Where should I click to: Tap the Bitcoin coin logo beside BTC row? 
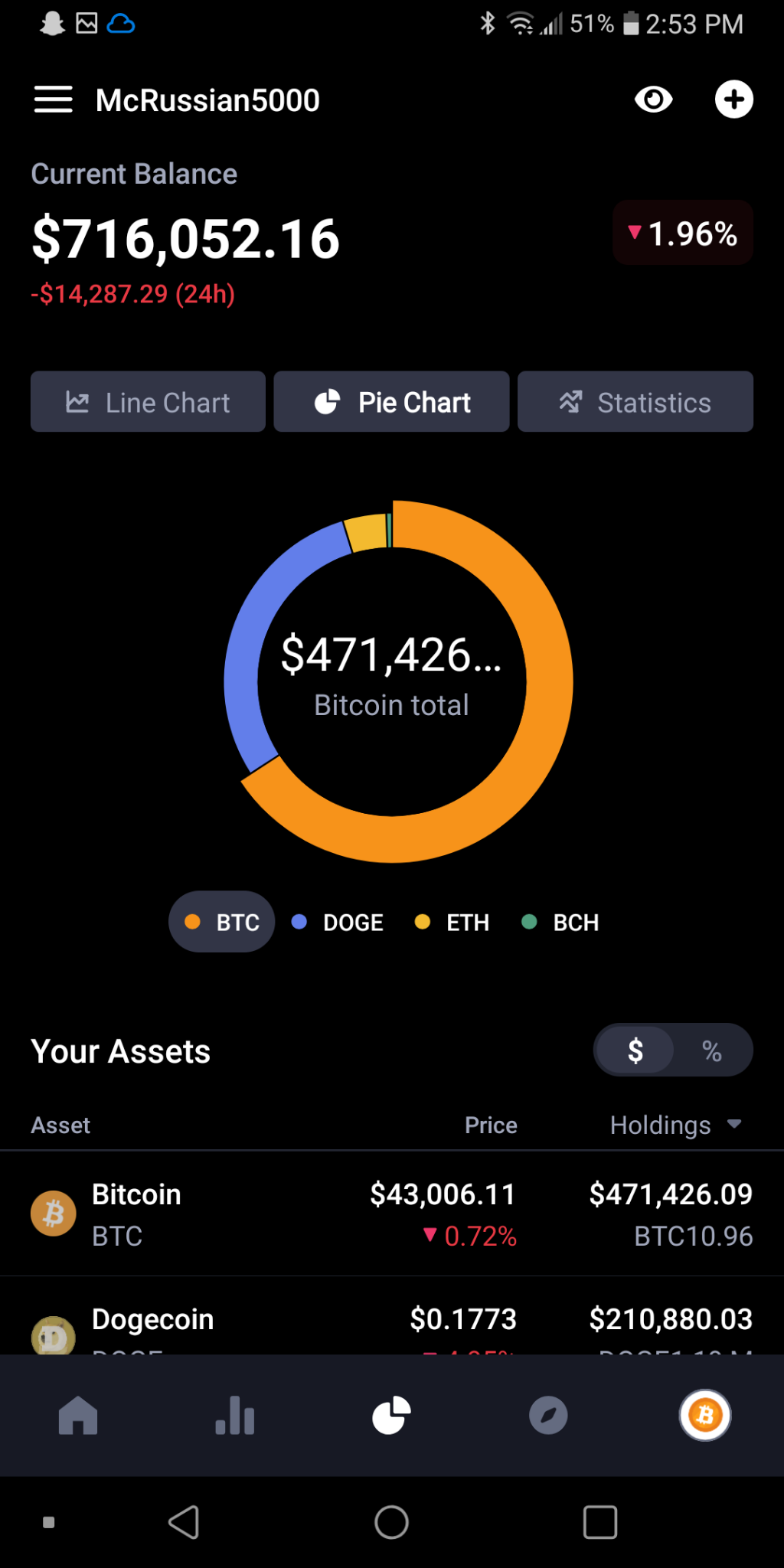(53, 1213)
